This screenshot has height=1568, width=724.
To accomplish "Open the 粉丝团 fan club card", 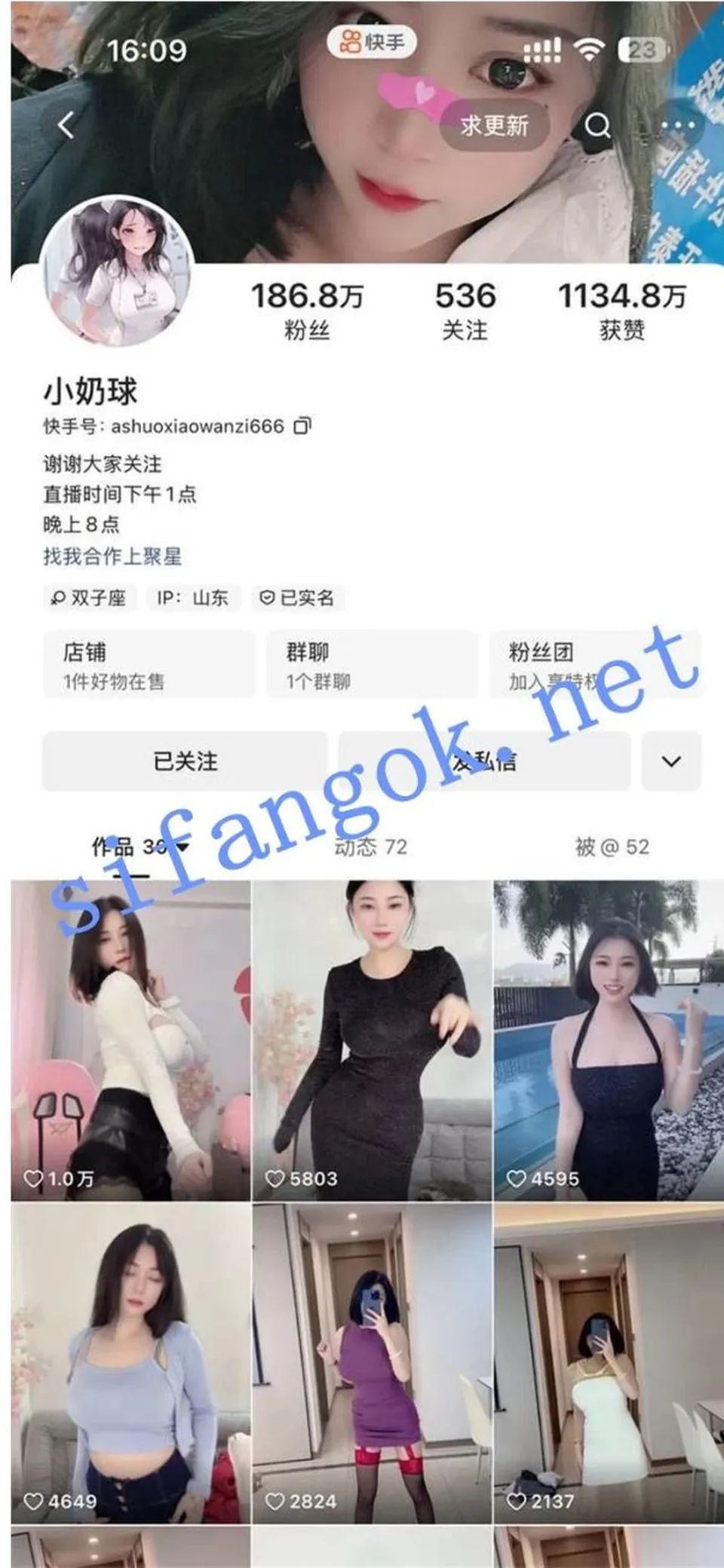I will coord(596,665).
